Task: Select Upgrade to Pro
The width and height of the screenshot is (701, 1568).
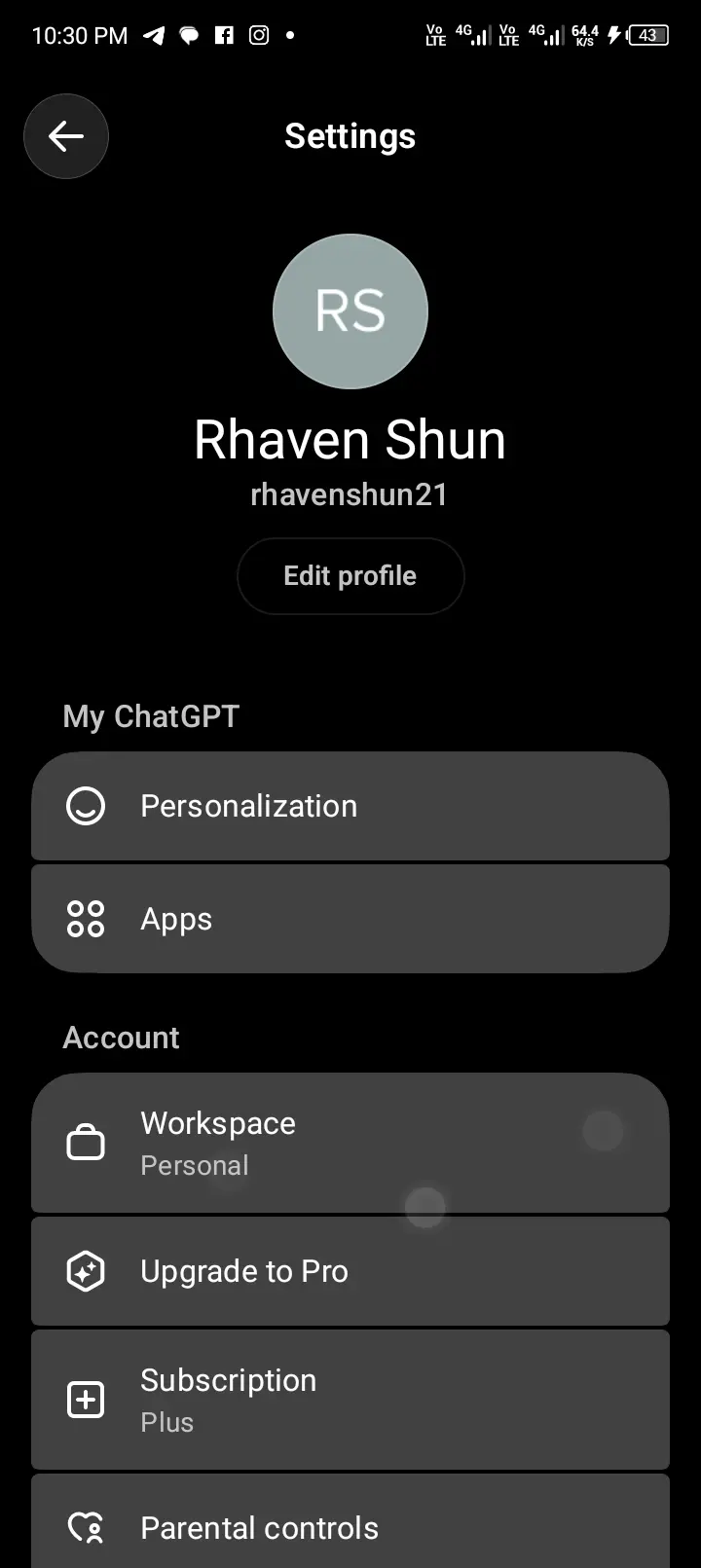Action: point(350,1271)
